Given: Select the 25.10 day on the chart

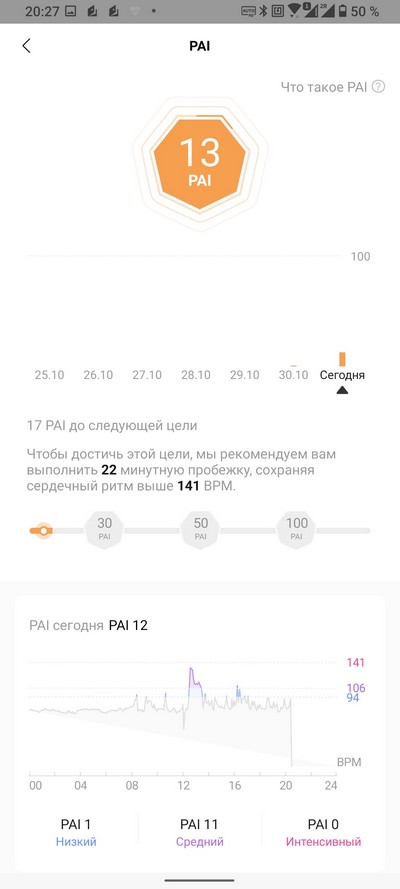Looking at the screenshot, I should point(49,375).
